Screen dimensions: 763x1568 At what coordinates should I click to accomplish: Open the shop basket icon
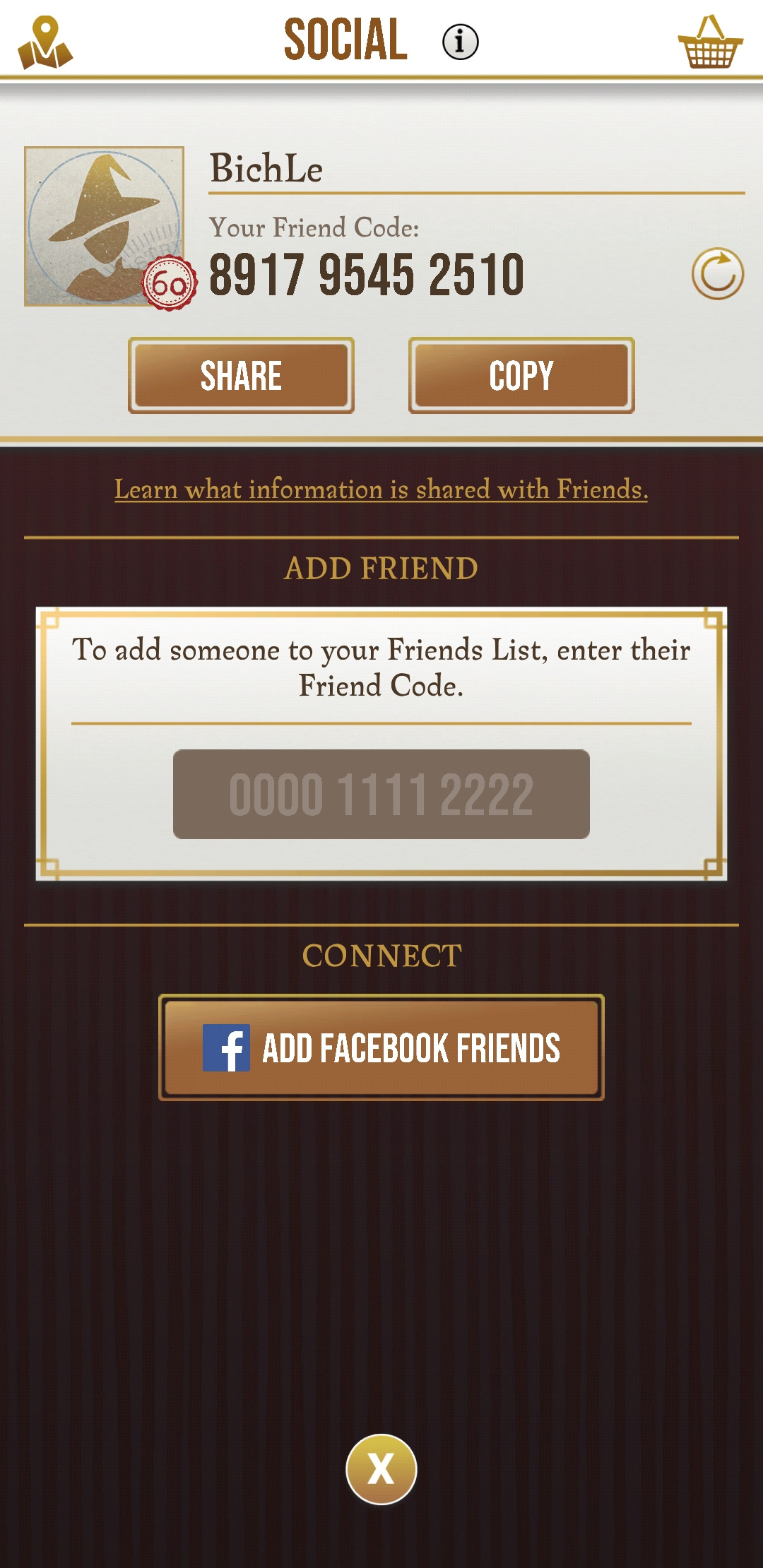710,42
